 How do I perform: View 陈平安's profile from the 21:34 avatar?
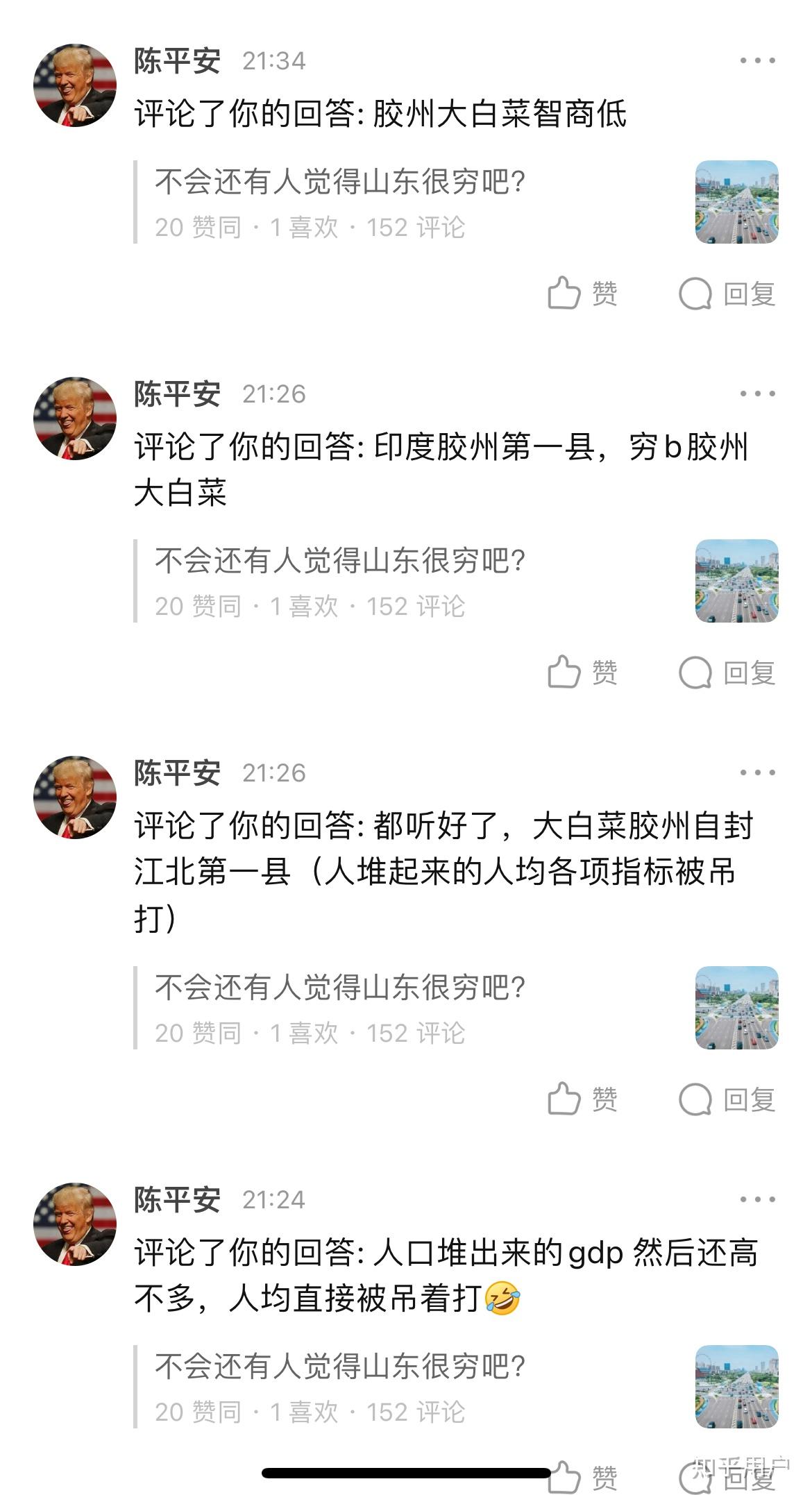[x=75, y=85]
